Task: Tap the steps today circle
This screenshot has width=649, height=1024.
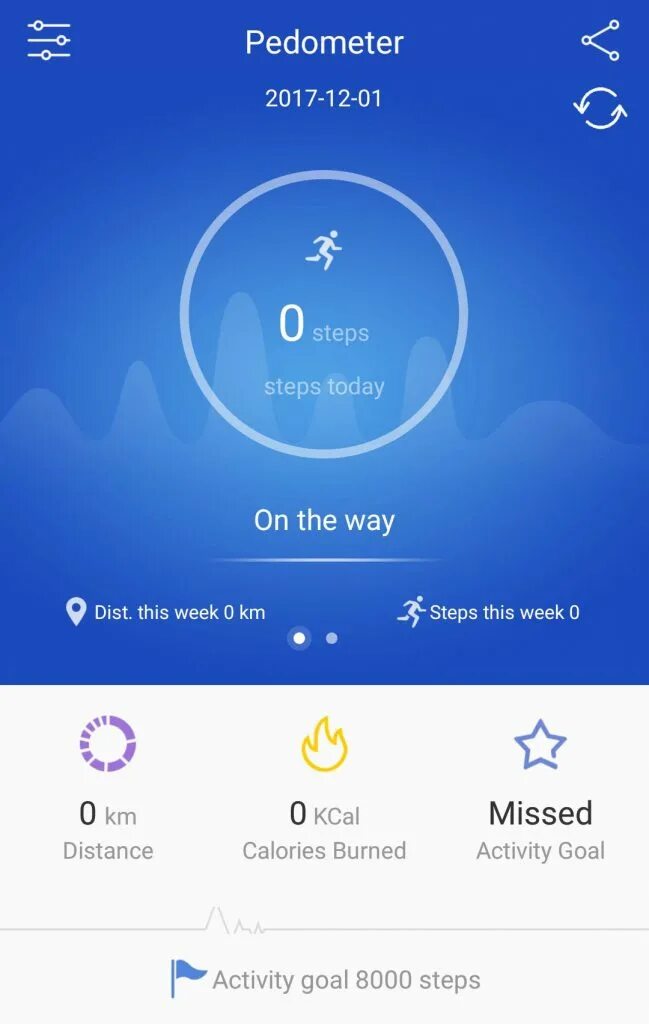Action: pos(324,314)
